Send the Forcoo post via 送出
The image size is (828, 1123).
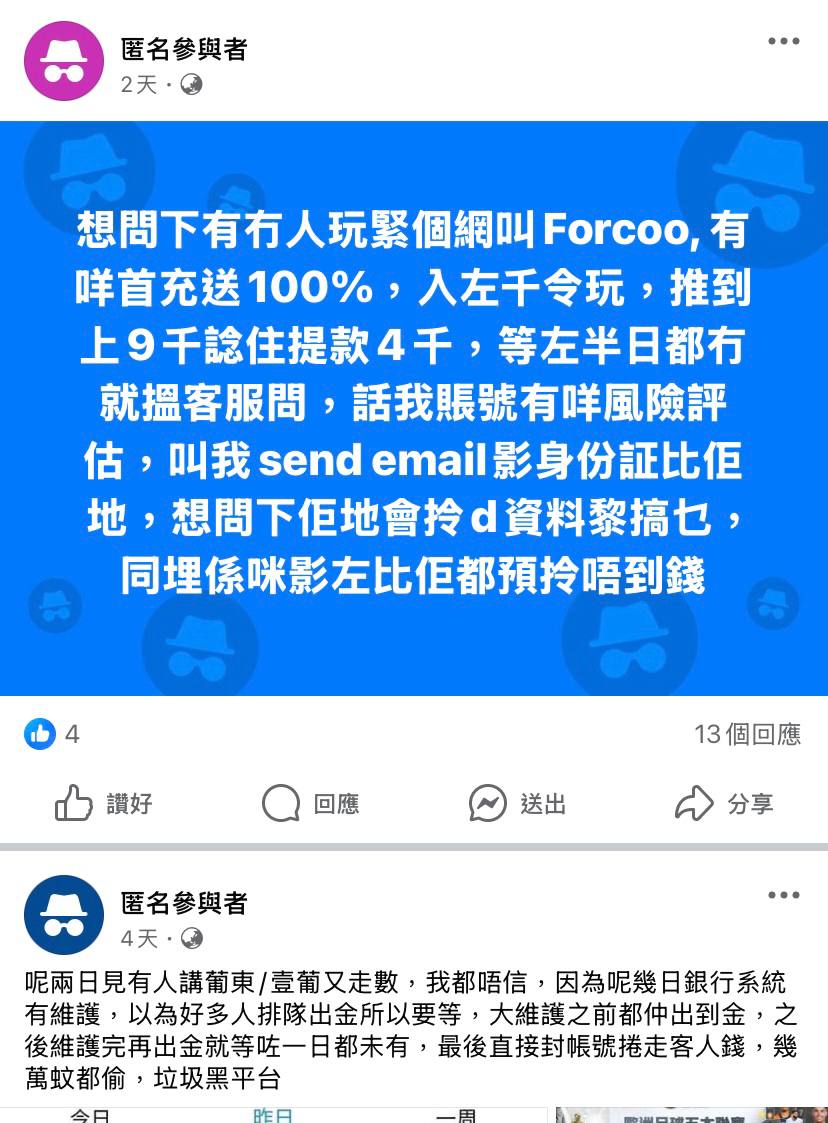pyautogui.click(x=518, y=803)
